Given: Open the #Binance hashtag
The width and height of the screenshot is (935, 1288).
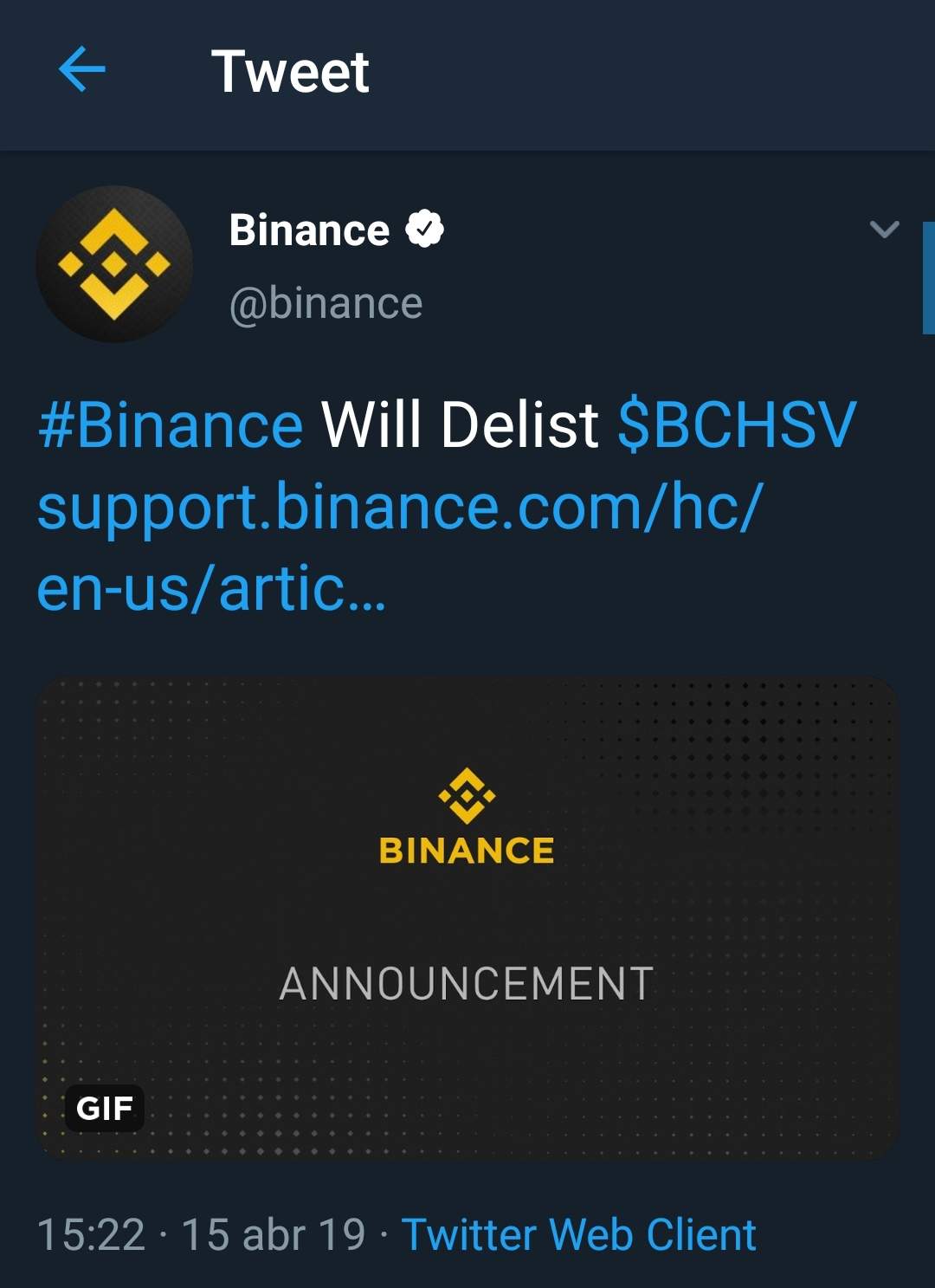Looking at the screenshot, I should [x=171, y=425].
